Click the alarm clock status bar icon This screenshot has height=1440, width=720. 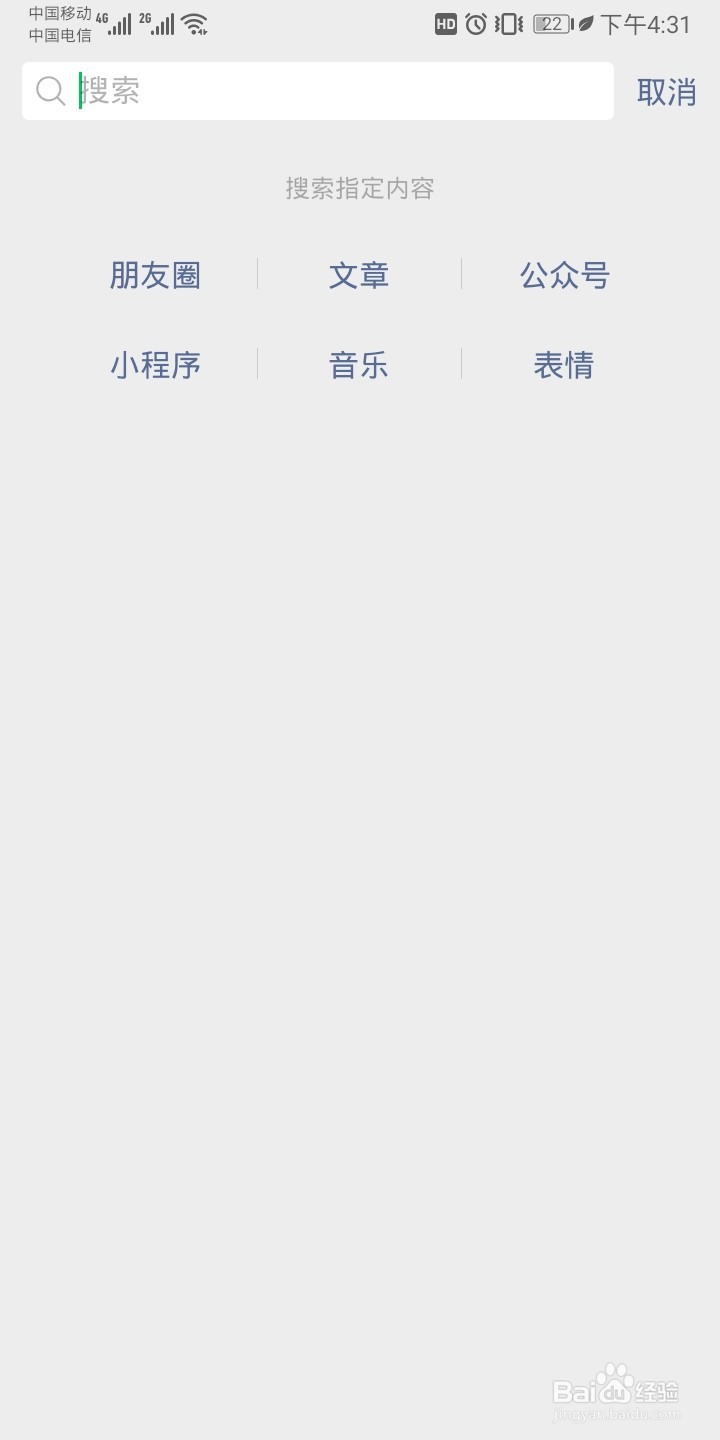pos(477,22)
